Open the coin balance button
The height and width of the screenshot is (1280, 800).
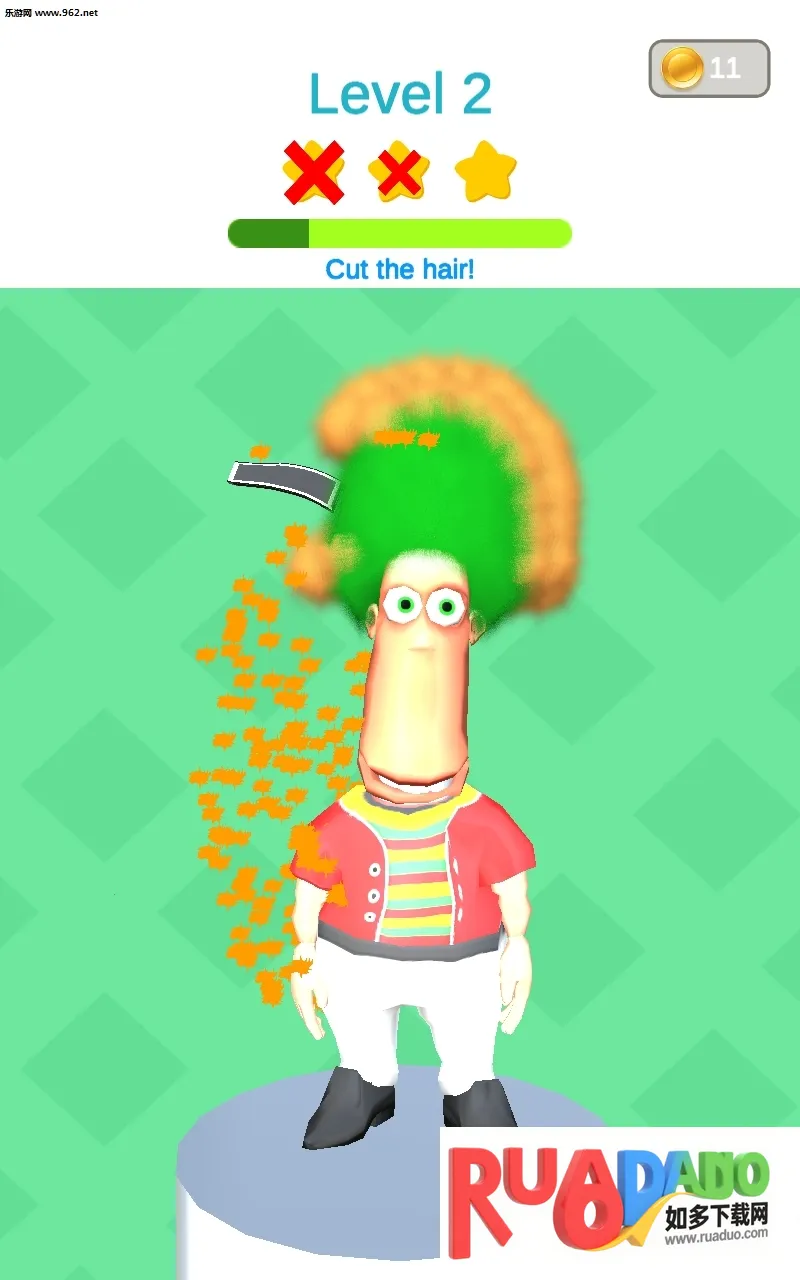(x=709, y=68)
